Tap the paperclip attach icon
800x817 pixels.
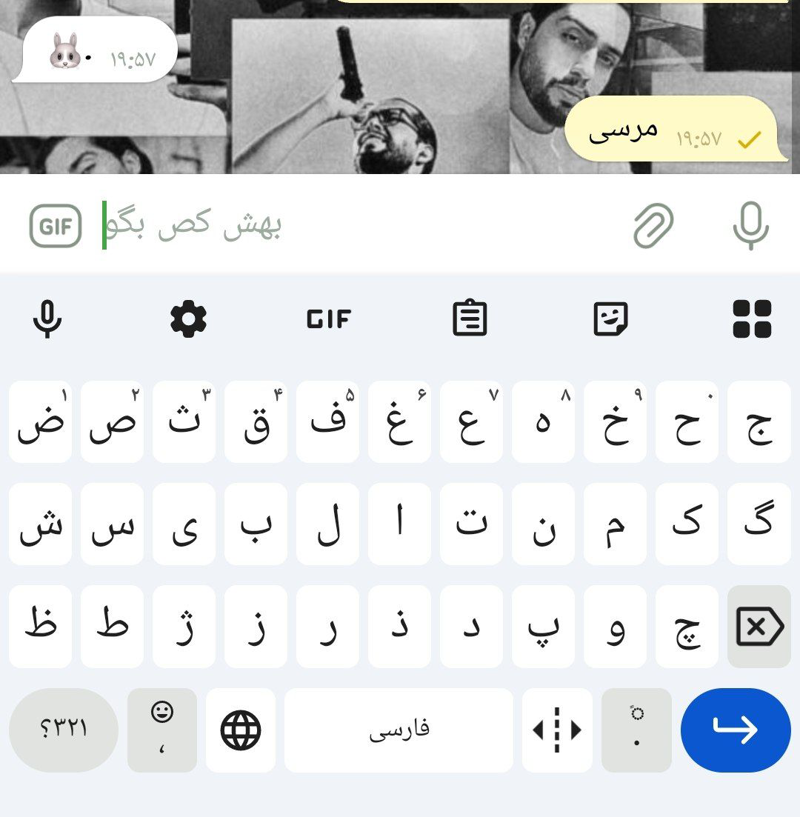coord(653,226)
